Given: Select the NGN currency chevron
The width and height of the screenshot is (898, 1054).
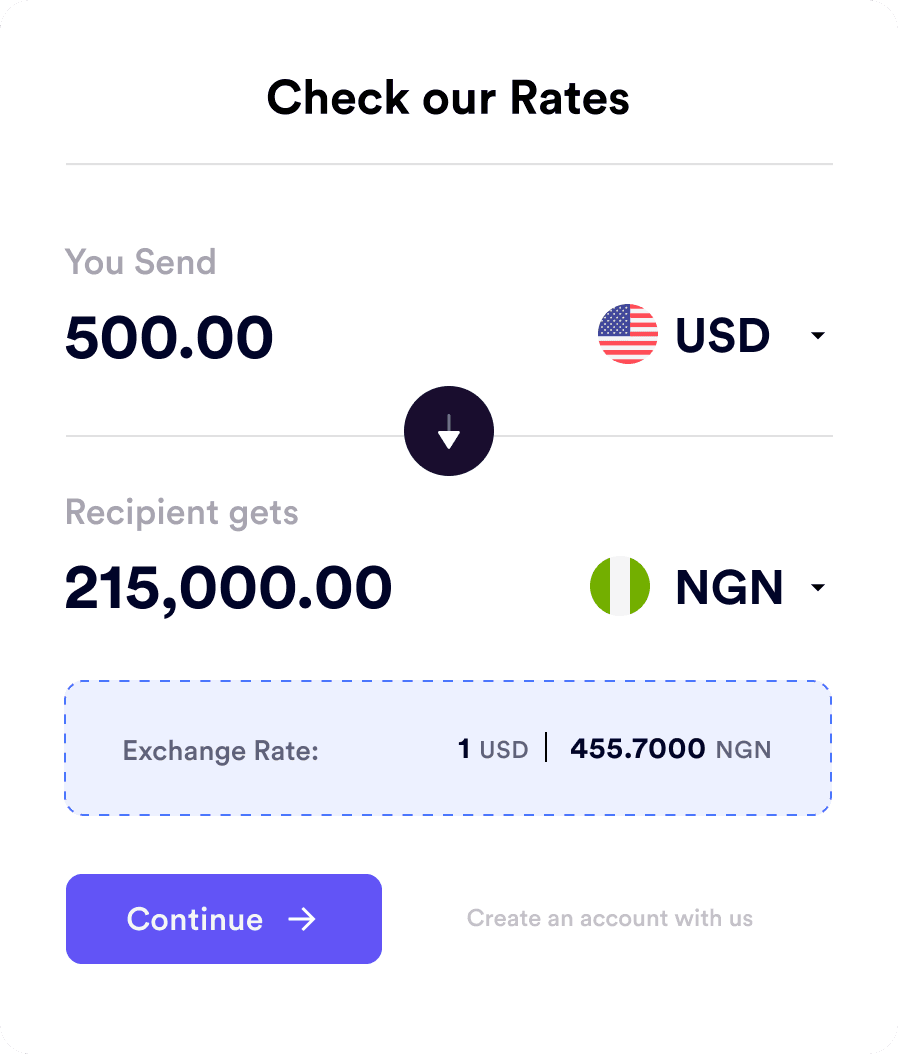Looking at the screenshot, I should click(818, 588).
